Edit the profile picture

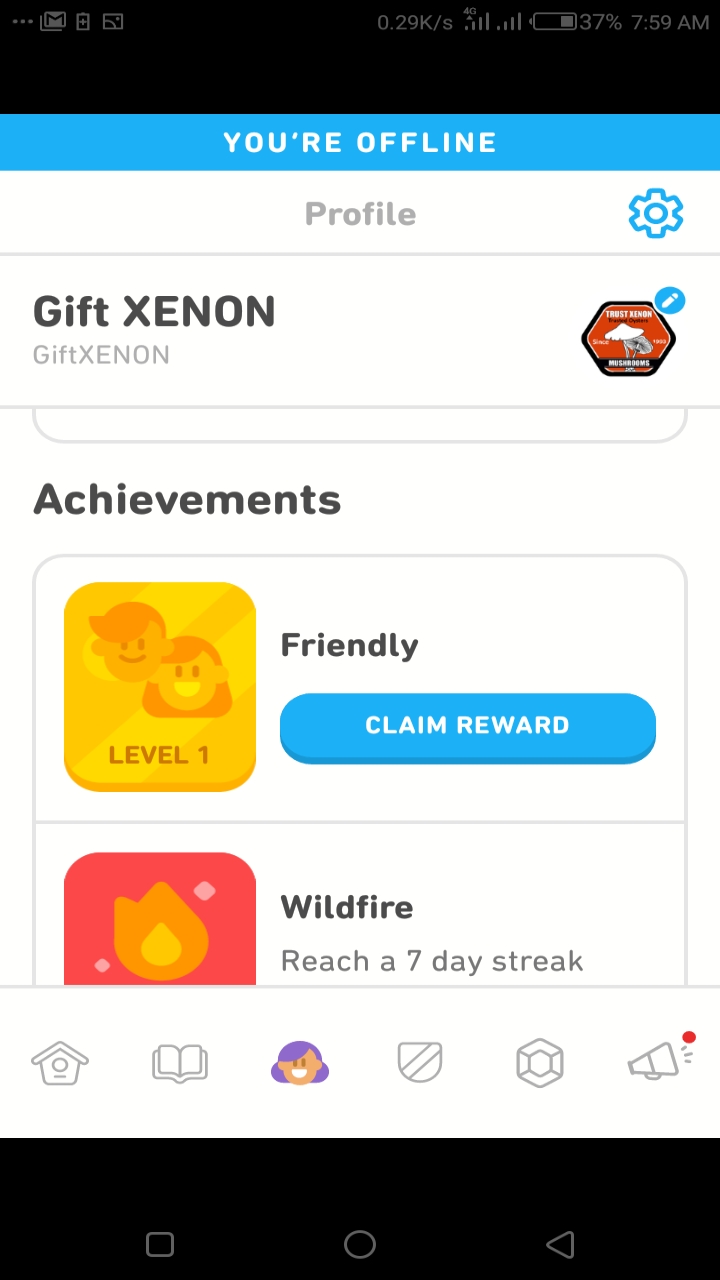[669, 300]
